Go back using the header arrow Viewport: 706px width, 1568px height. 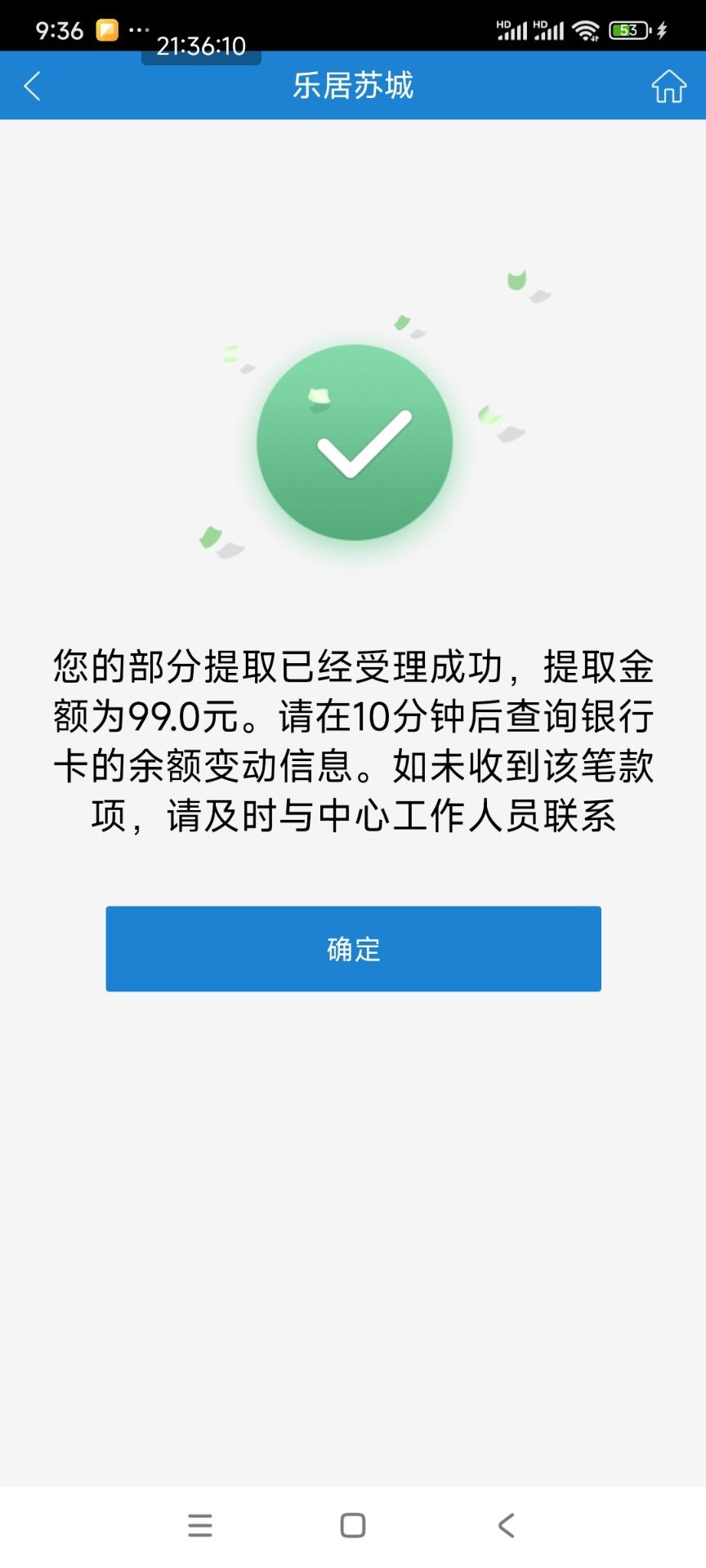(x=33, y=86)
